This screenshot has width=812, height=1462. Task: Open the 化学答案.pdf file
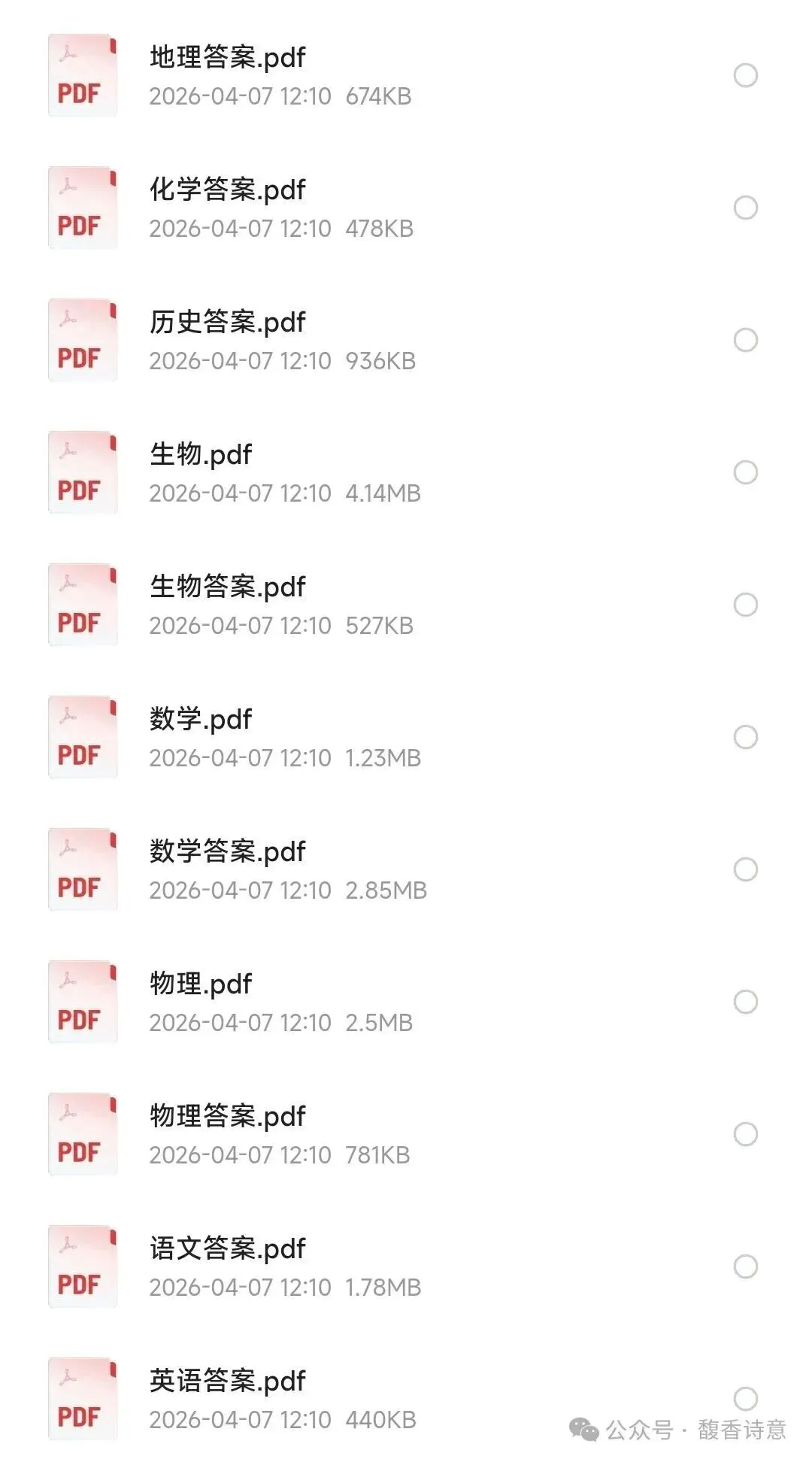[x=227, y=190]
